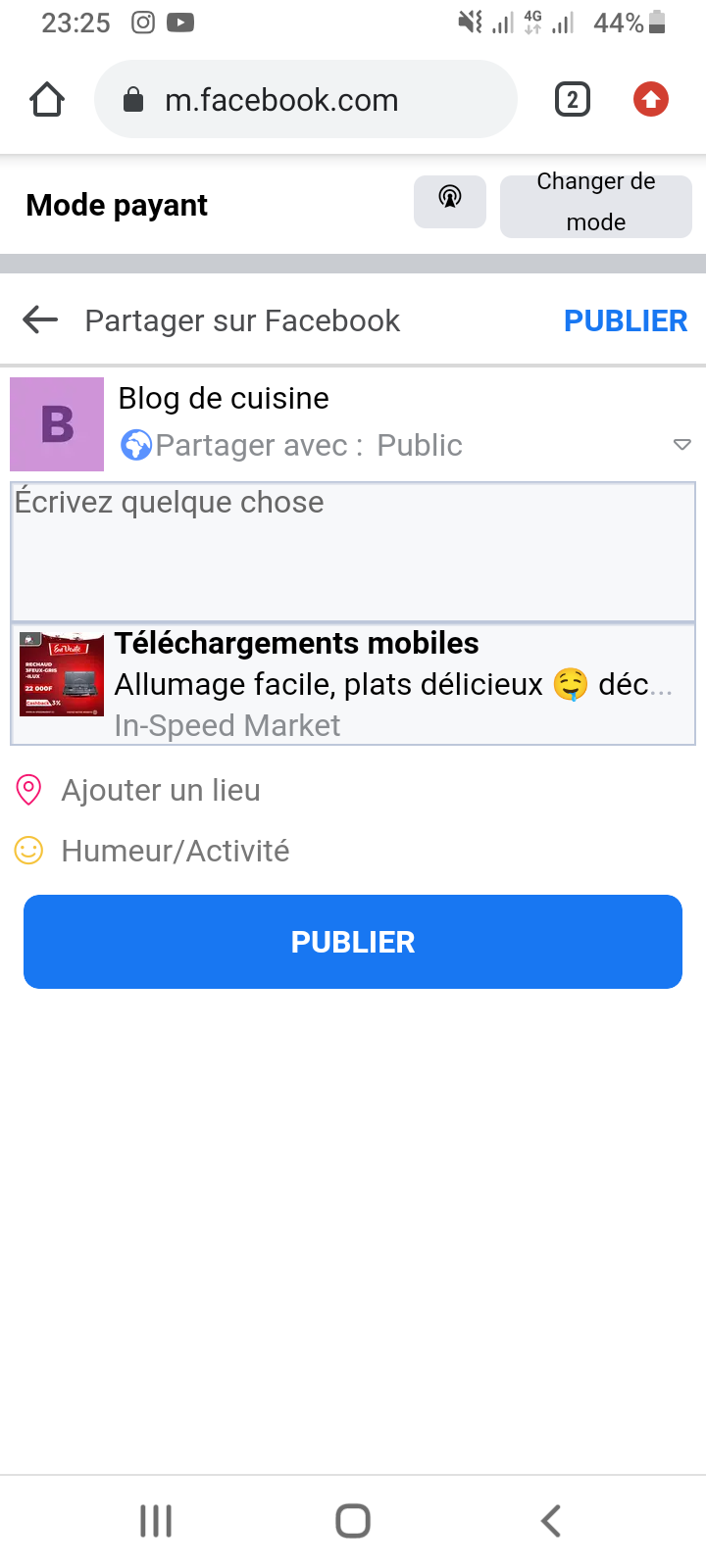Tap PUBLIER in the top header
The height and width of the screenshot is (1568, 706).
click(625, 320)
